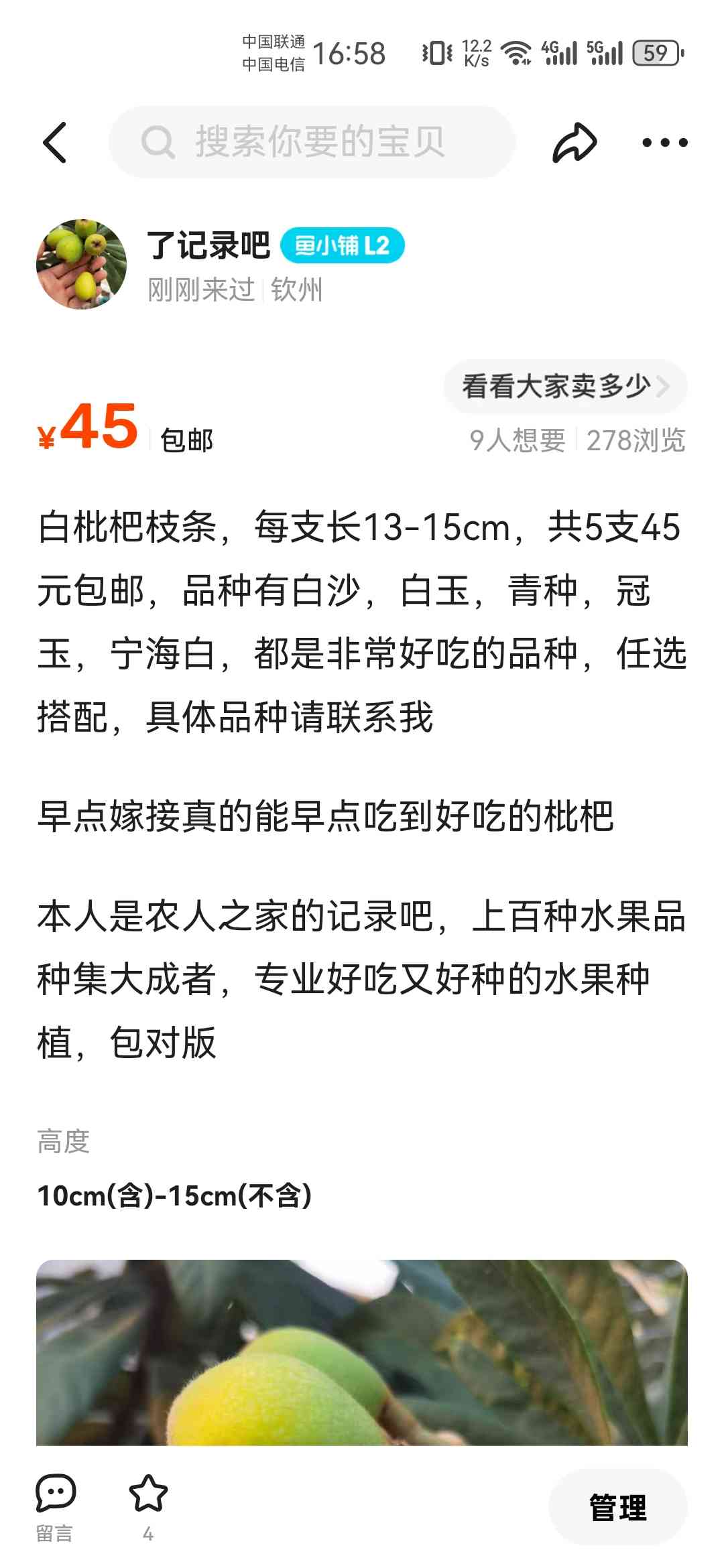Open the search box 搜索你要的宝贝
The height and width of the screenshot is (1568, 724).
tap(312, 142)
